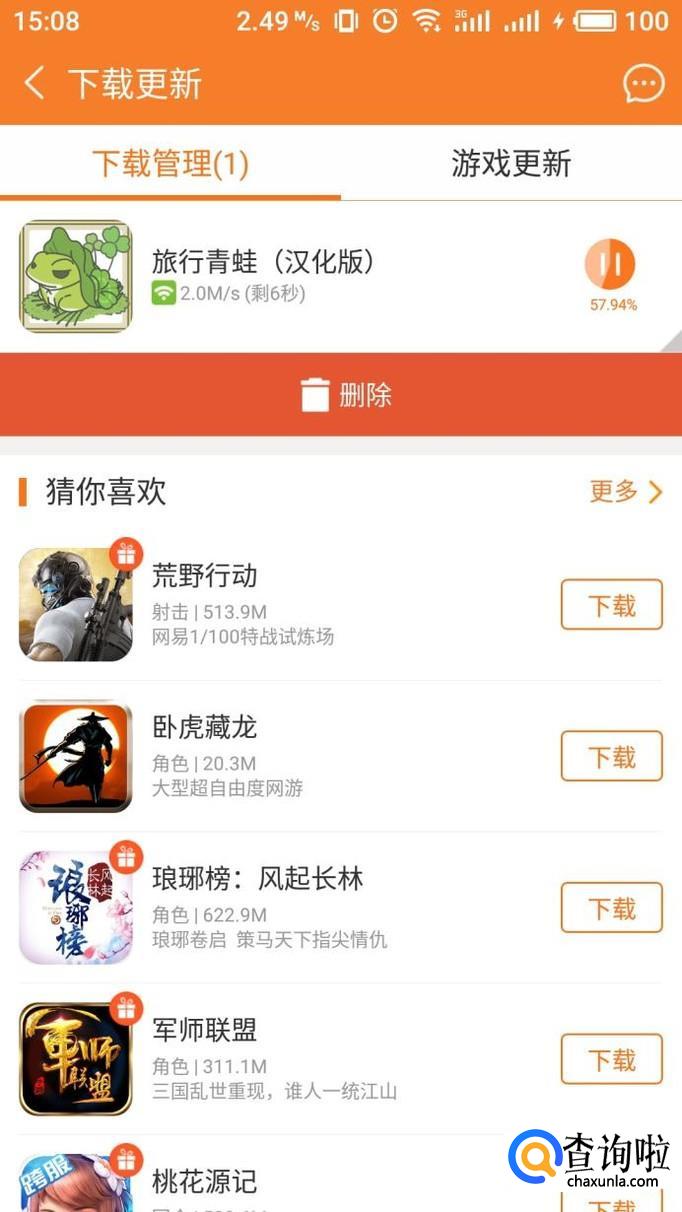The image size is (682, 1212).
Task: Open 更多 recommended games
Action: click(625, 491)
